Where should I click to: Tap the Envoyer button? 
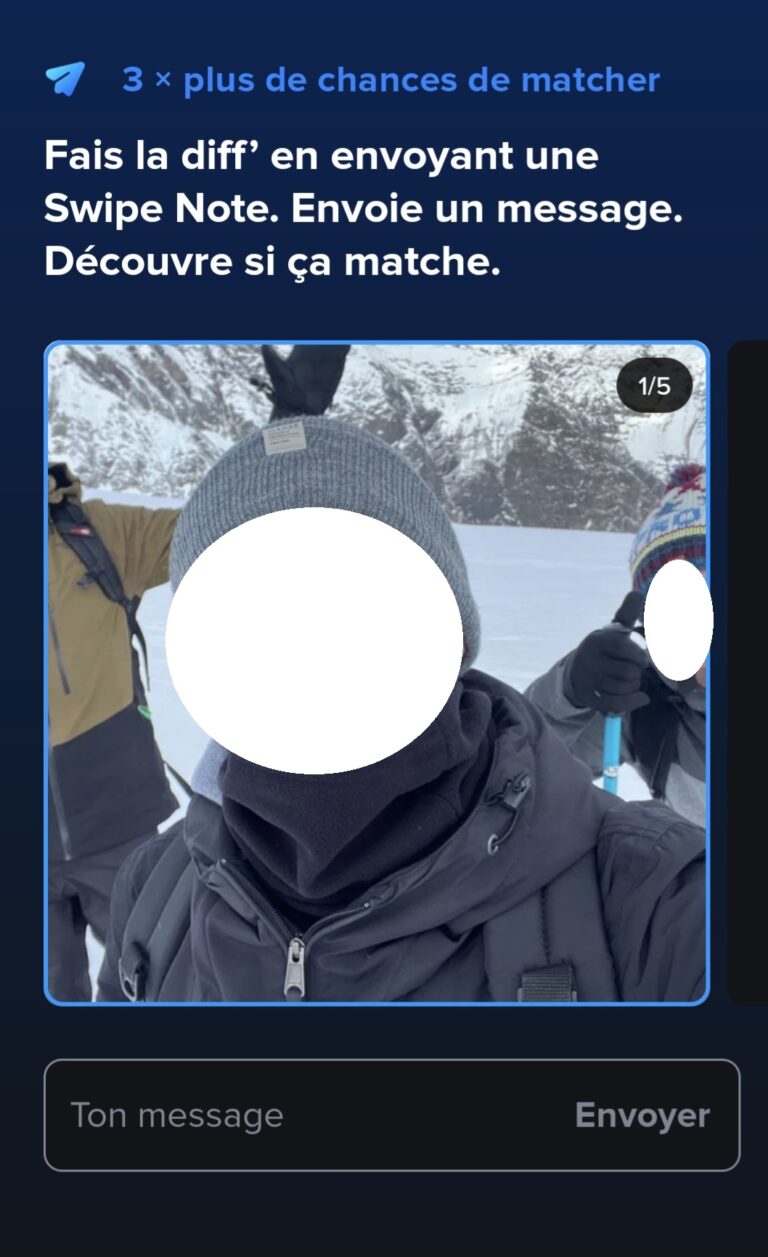pos(642,1115)
